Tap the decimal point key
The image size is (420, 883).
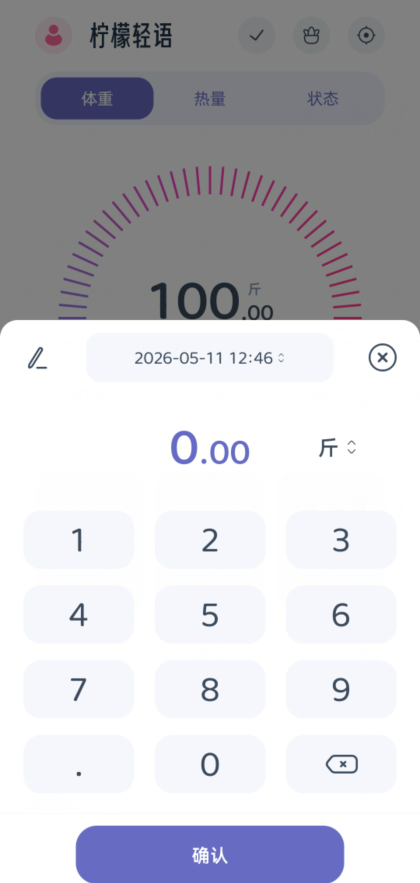78,764
